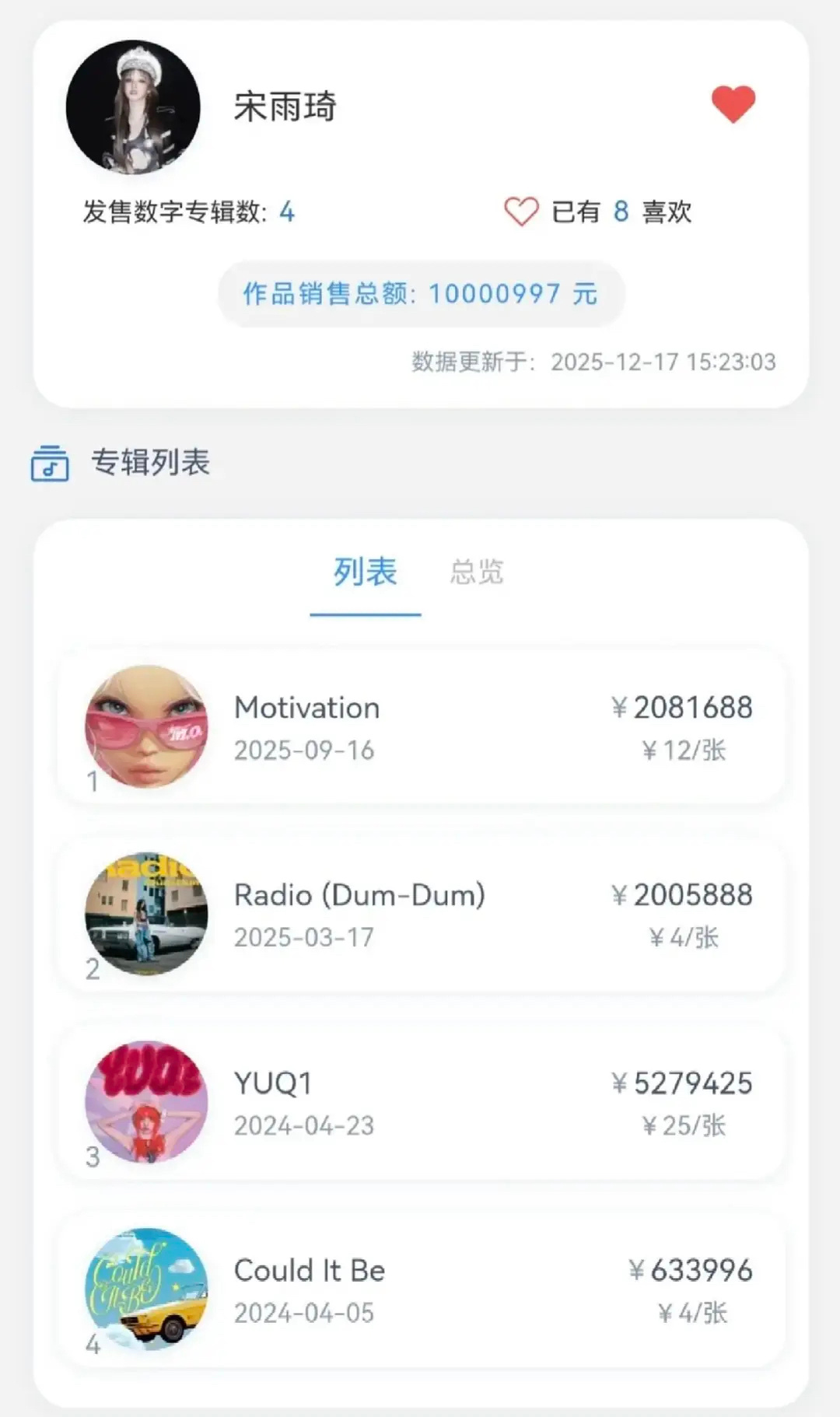
Task: Switch to the 列表 tab
Action: pyautogui.click(x=366, y=572)
